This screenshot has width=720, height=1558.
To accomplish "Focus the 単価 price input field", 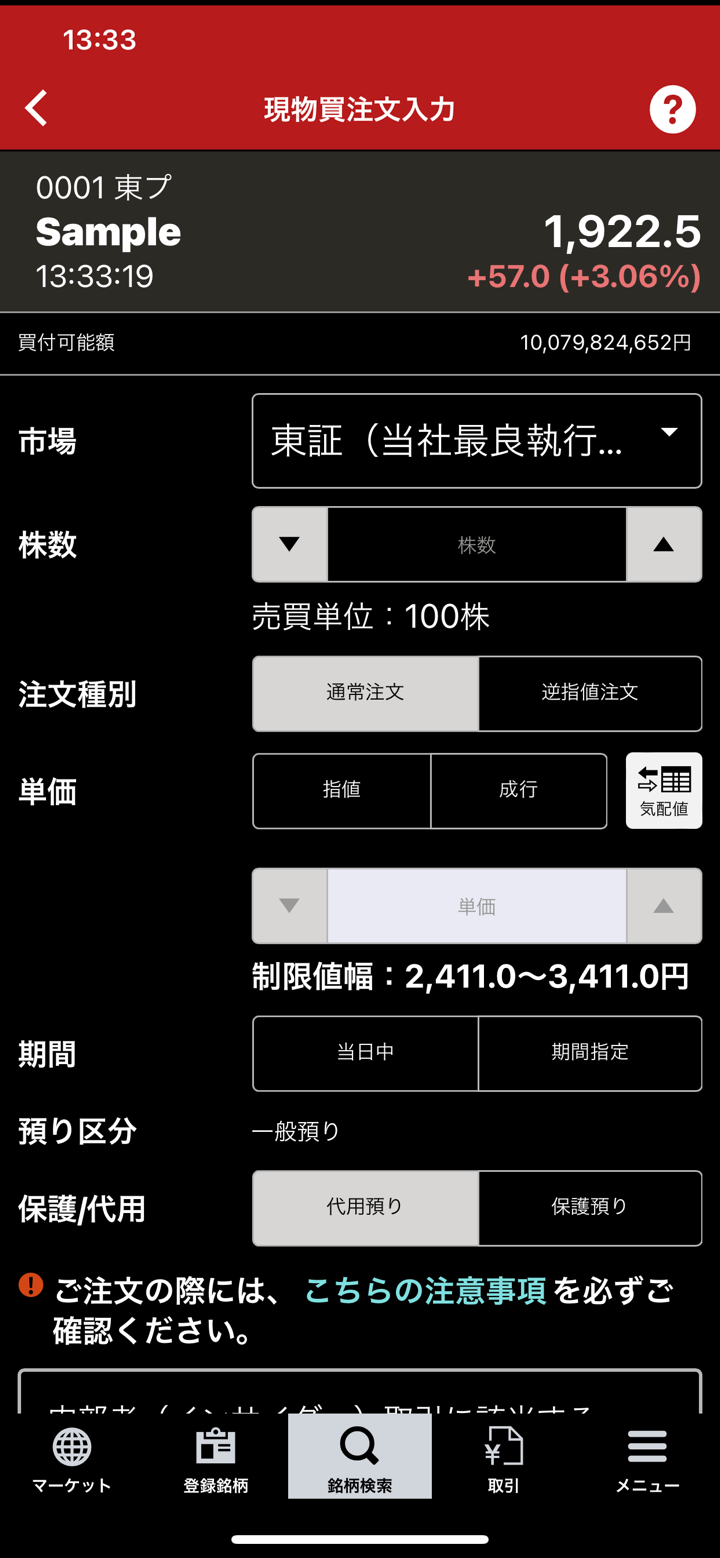I will click(476, 906).
